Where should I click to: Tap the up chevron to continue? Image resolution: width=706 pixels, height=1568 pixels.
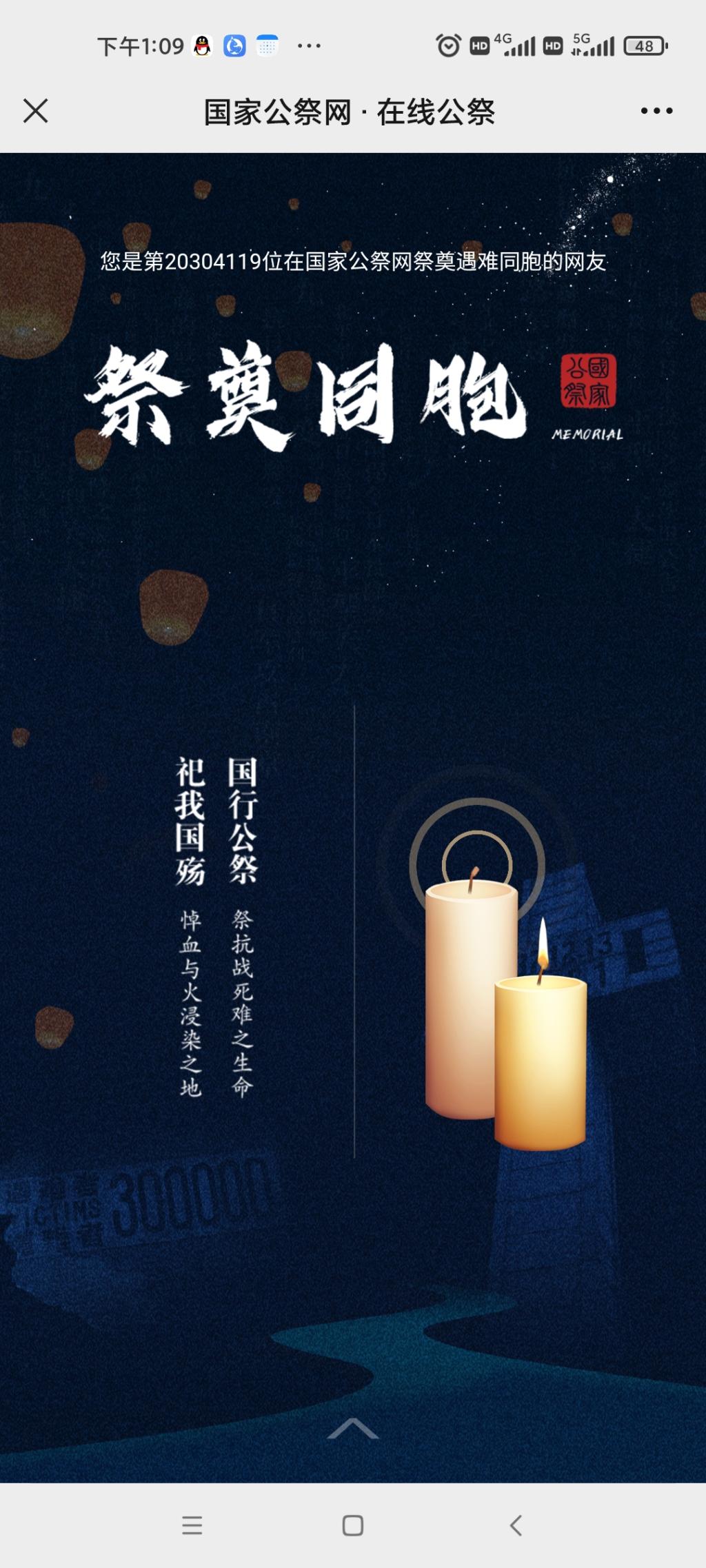click(353, 1429)
